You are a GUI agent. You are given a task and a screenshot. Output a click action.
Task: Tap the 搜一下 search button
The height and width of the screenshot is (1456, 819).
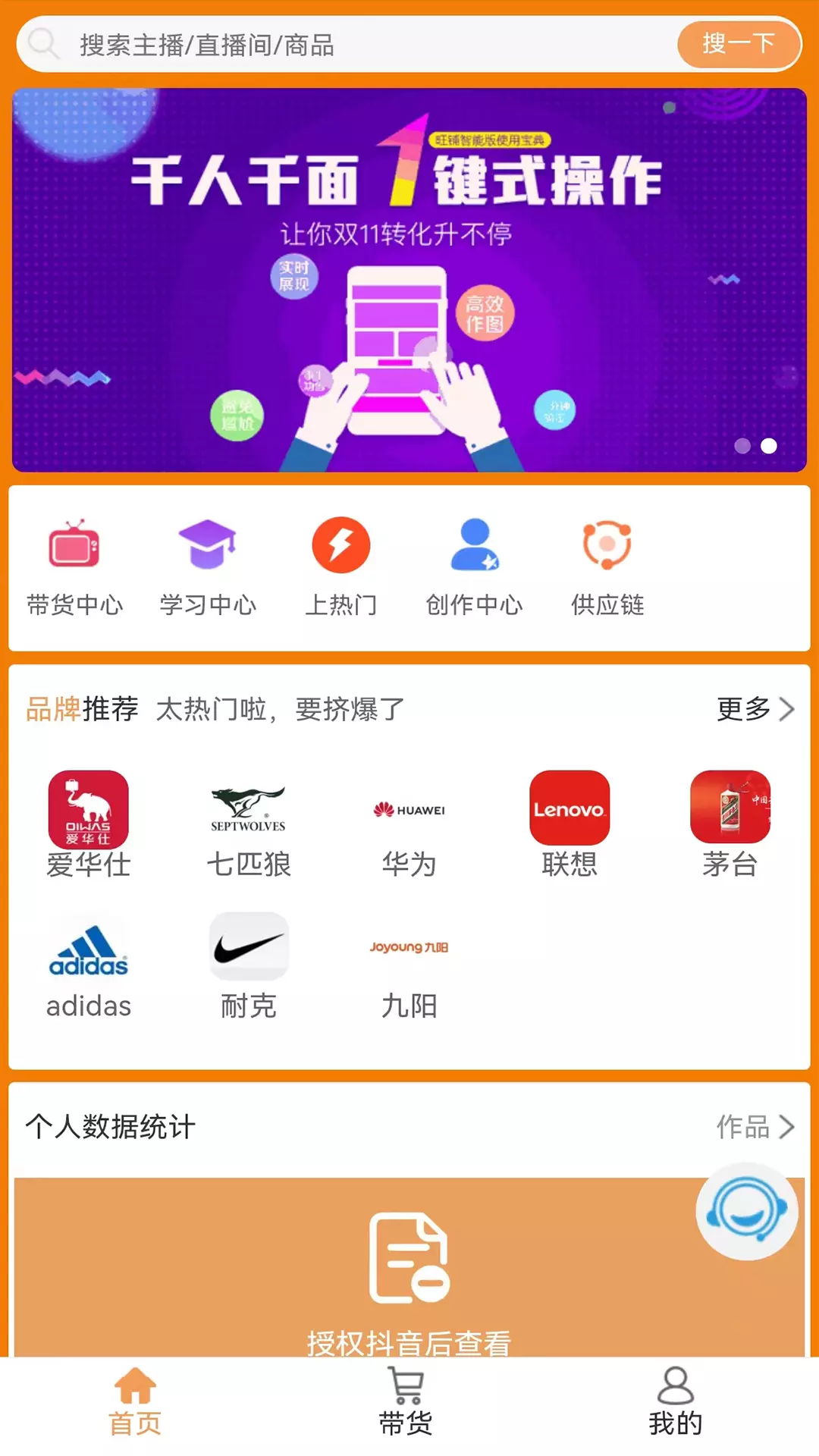coord(738,44)
